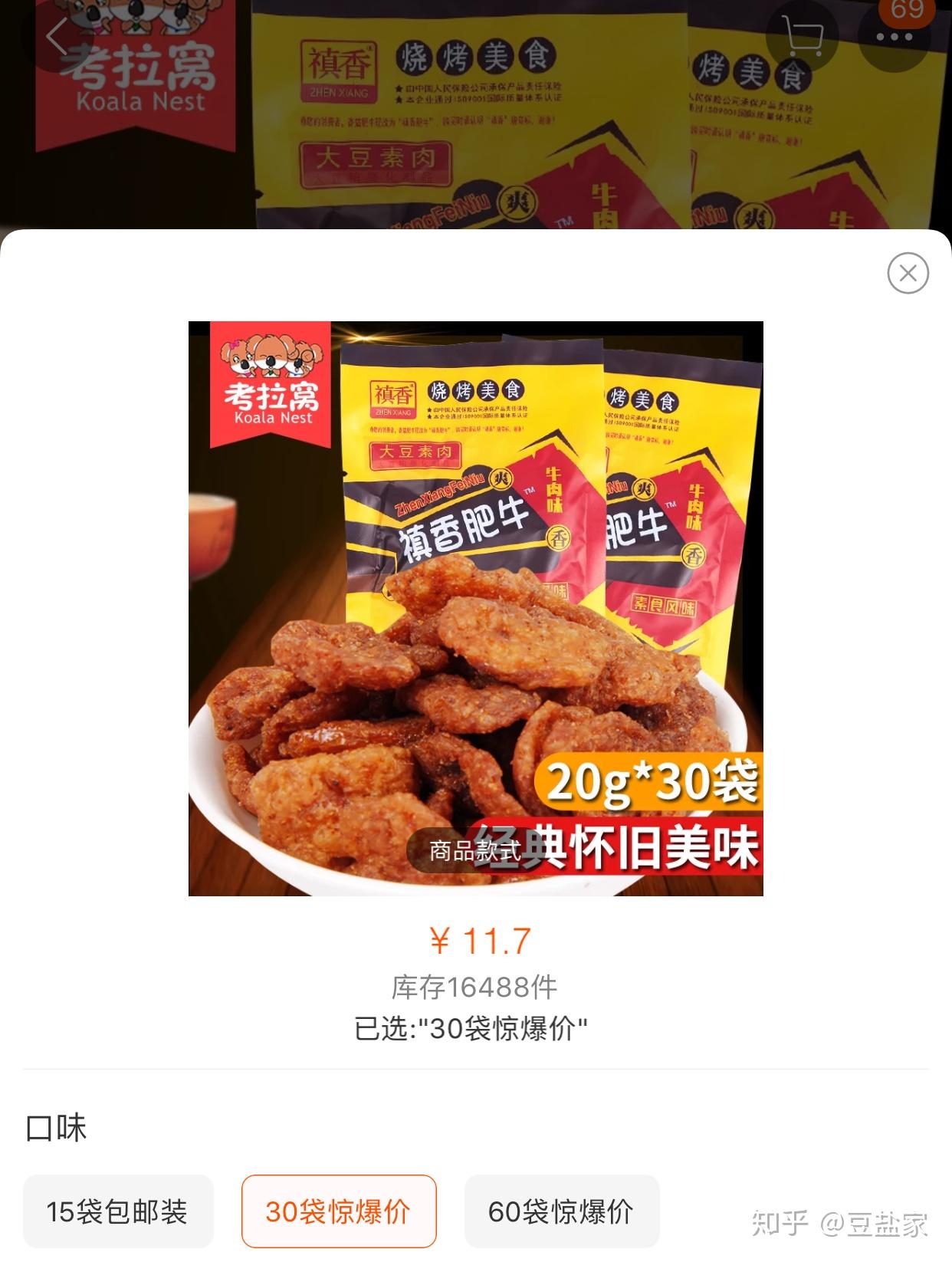The image size is (952, 1262).
Task: Select the 15袋包邮装 option
Action: pos(118,1211)
